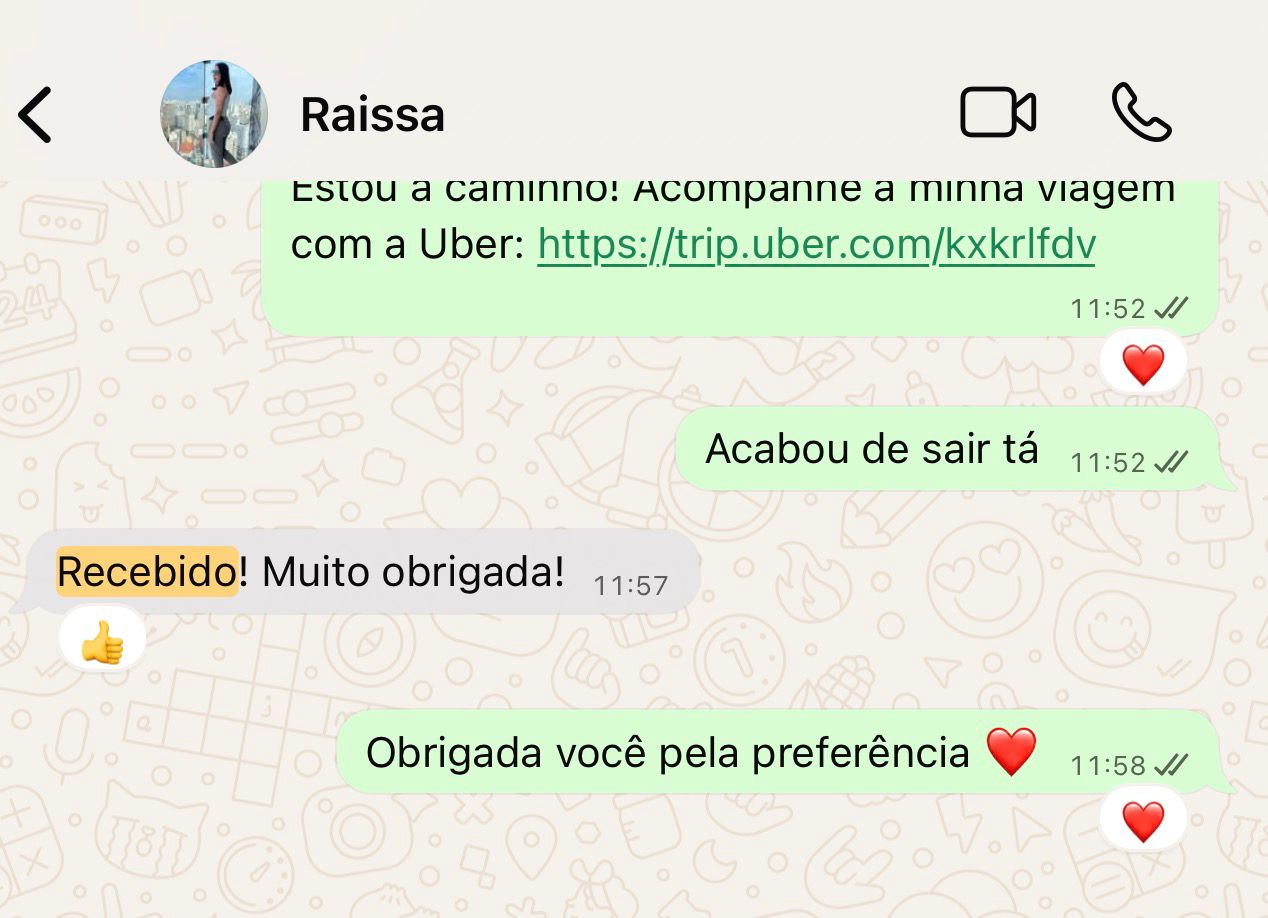
Task: Open Raissa's contact info
Action: pyautogui.click(x=372, y=115)
